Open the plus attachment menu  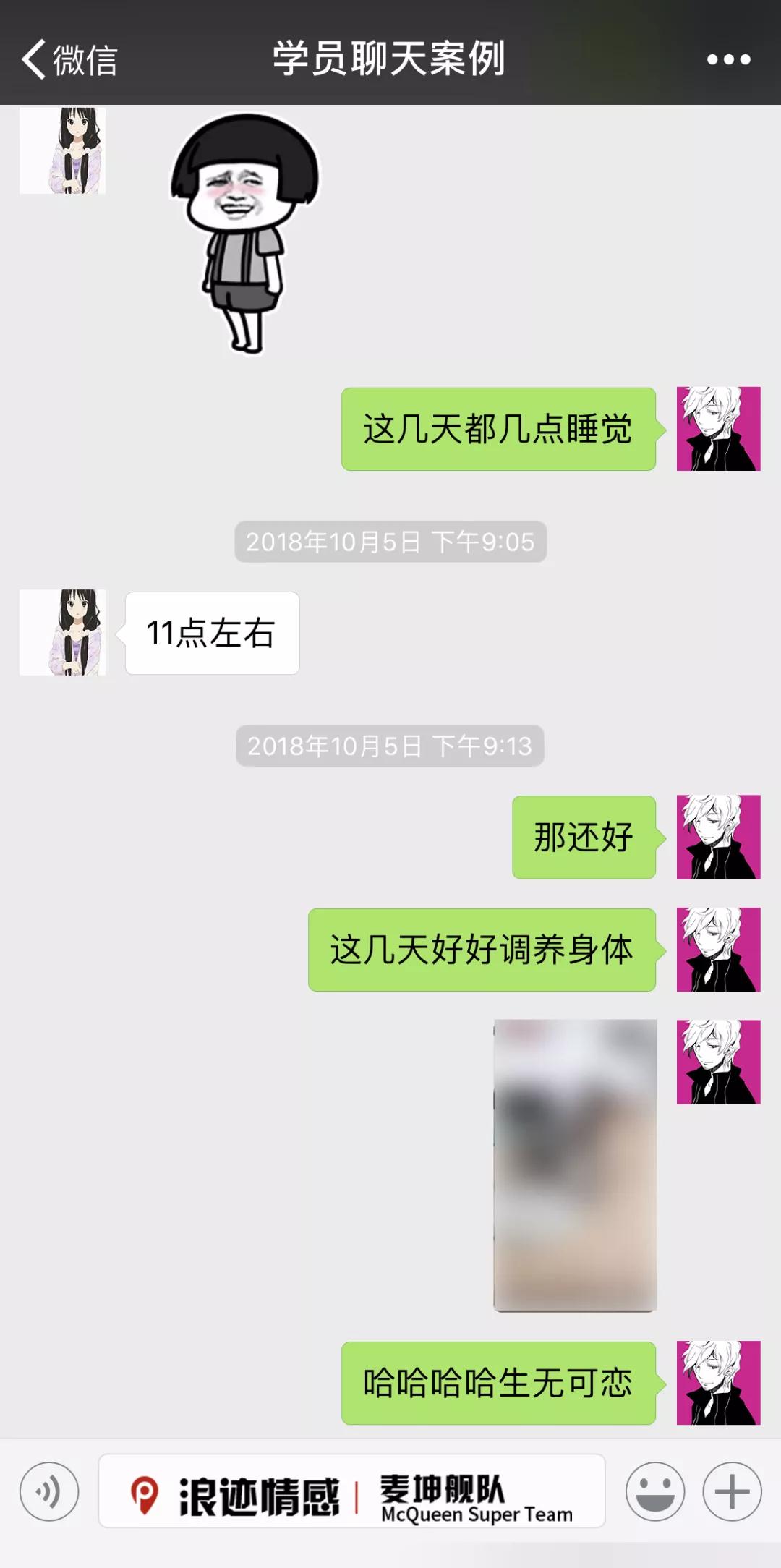click(x=732, y=1491)
